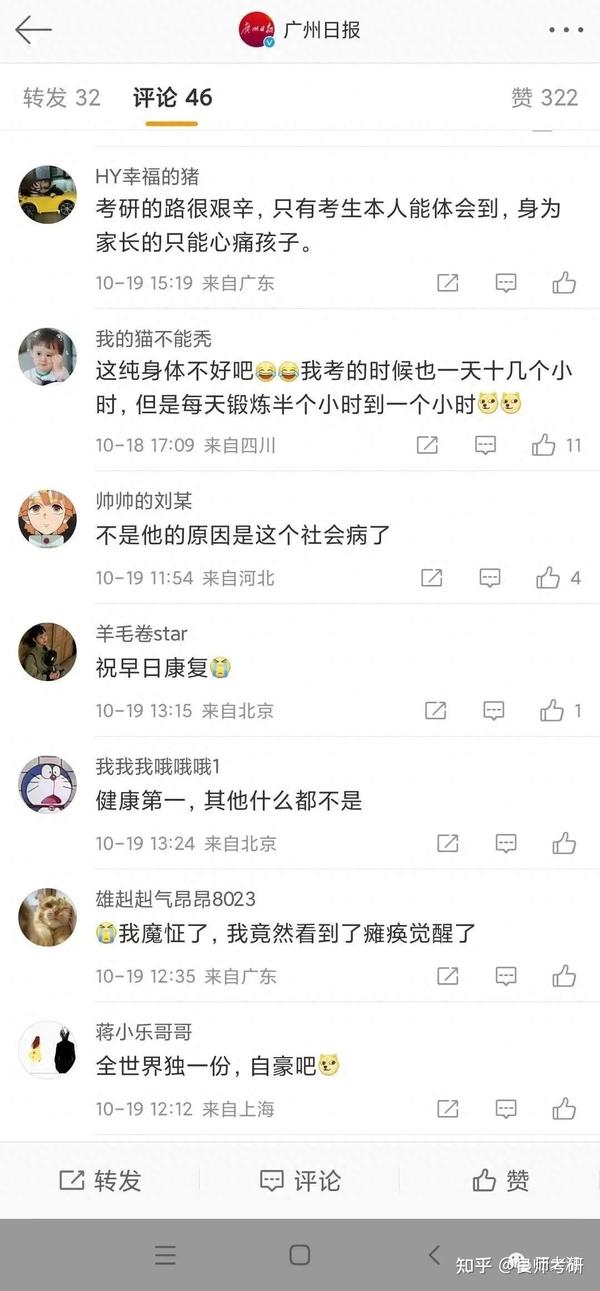Reply to 雄赳赳气昂昂8023's comment

507,976
